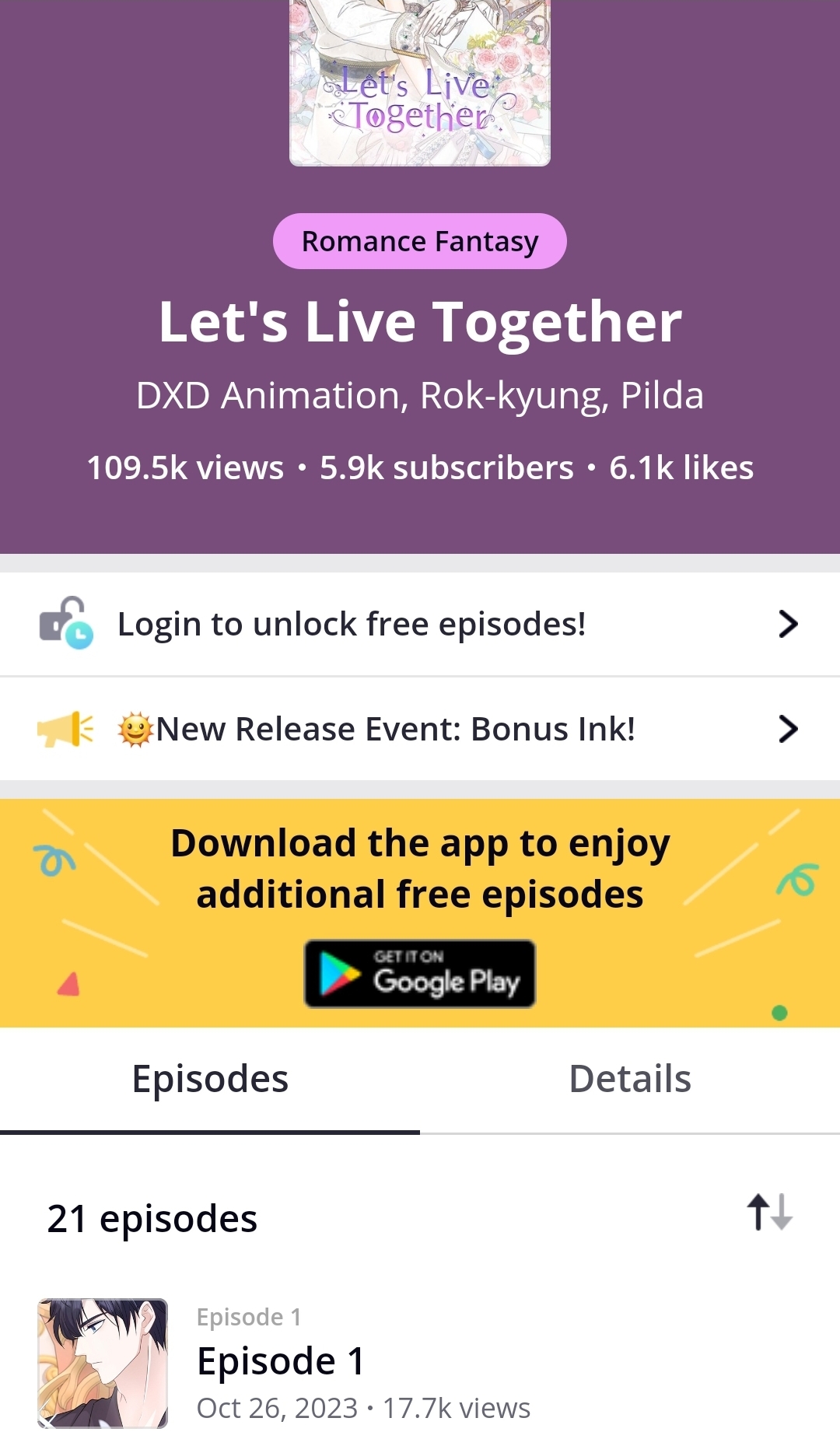Switch to the Episodes tab
Viewport: 840px width, 1446px height.
[210, 1079]
